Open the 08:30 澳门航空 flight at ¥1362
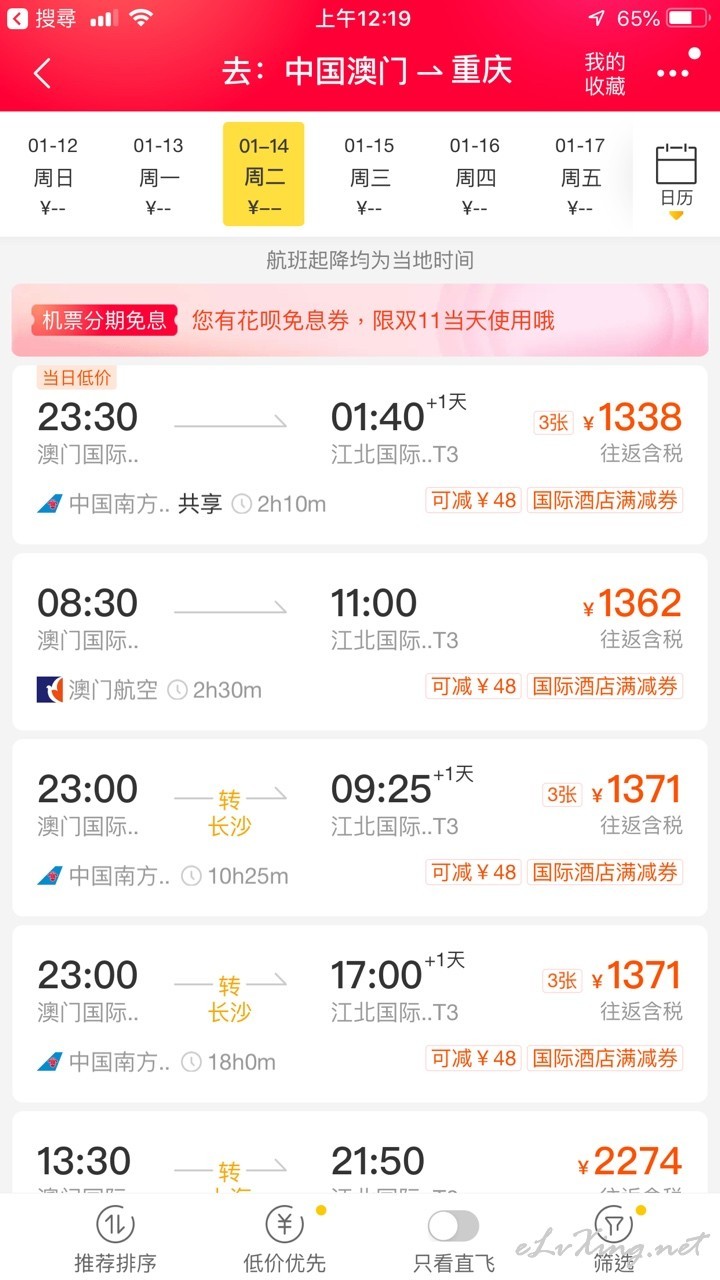 click(x=360, y=642)
